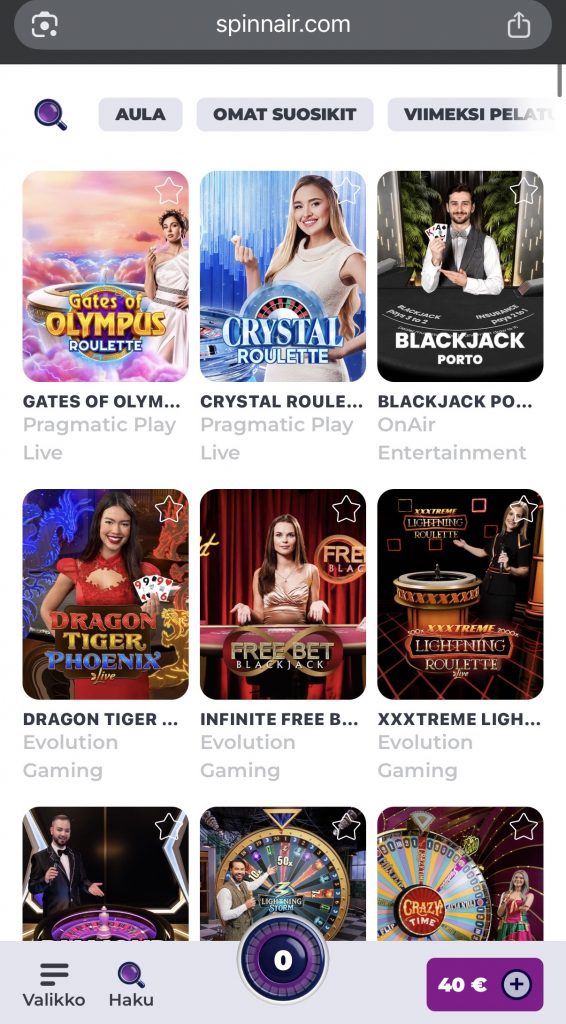Switch to the AULA tab
Viewport: 566px width, 1024px height.
click(x=140, y=114)
